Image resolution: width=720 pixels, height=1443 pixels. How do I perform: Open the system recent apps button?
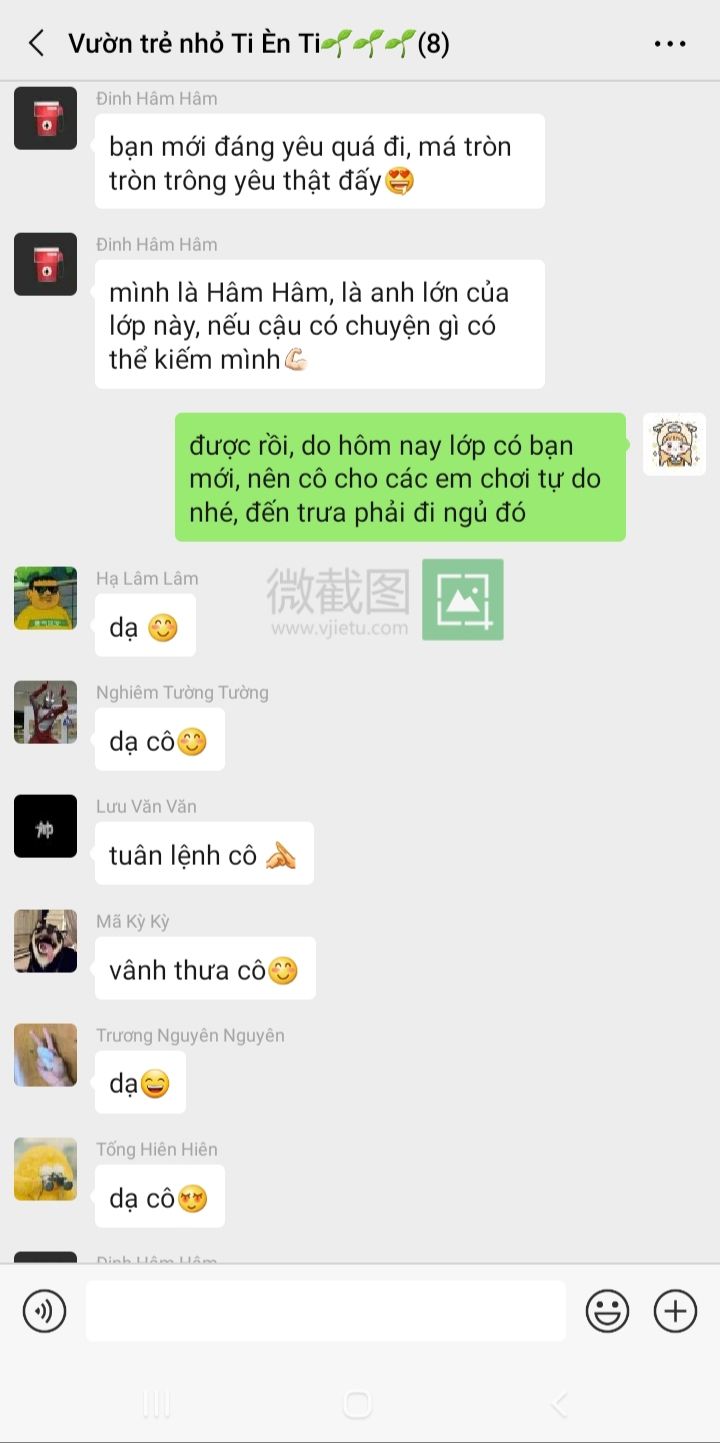(x=157, y=1404)
